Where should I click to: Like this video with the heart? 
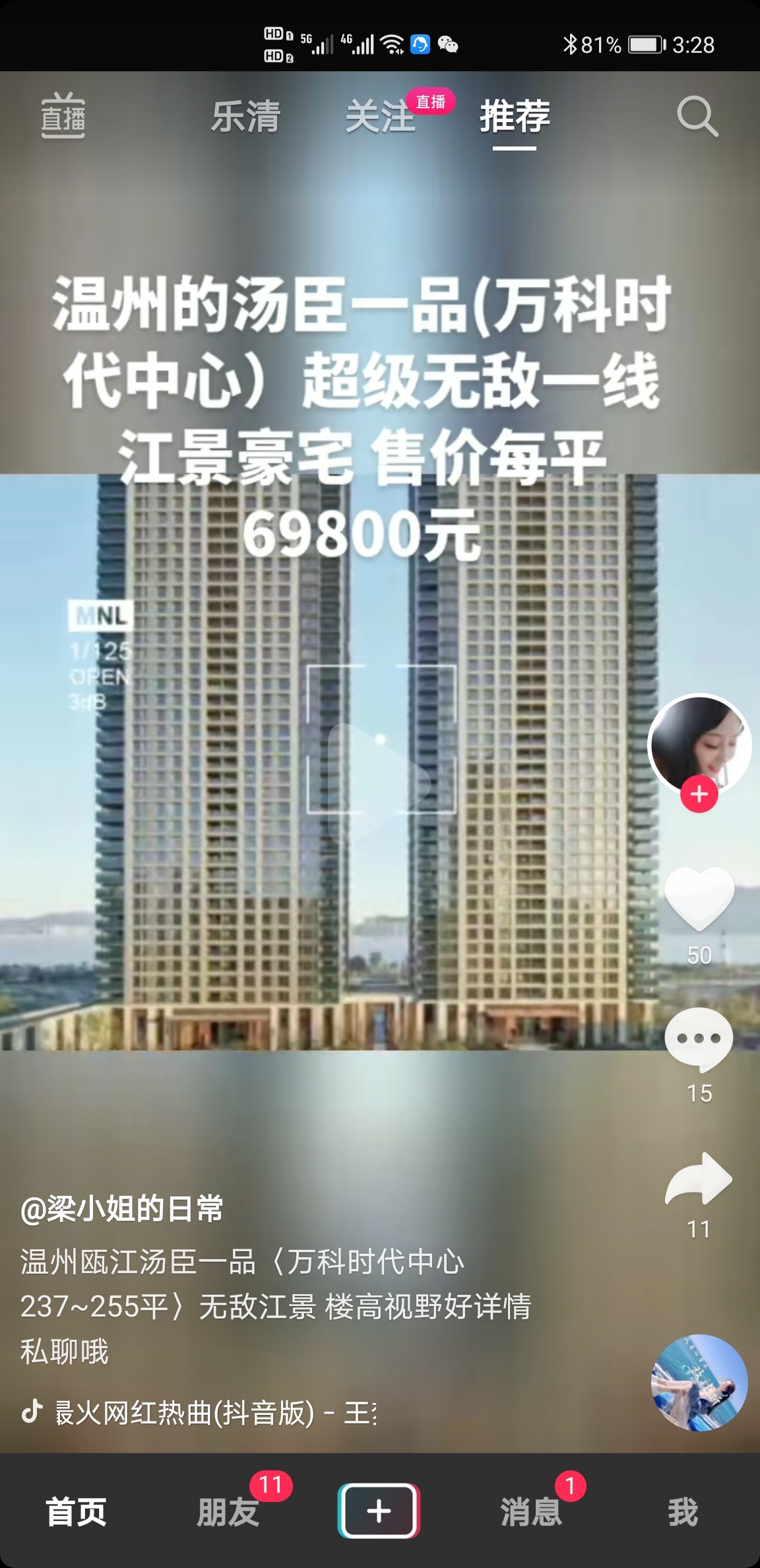pyautogui.click(x=699, y=898)
